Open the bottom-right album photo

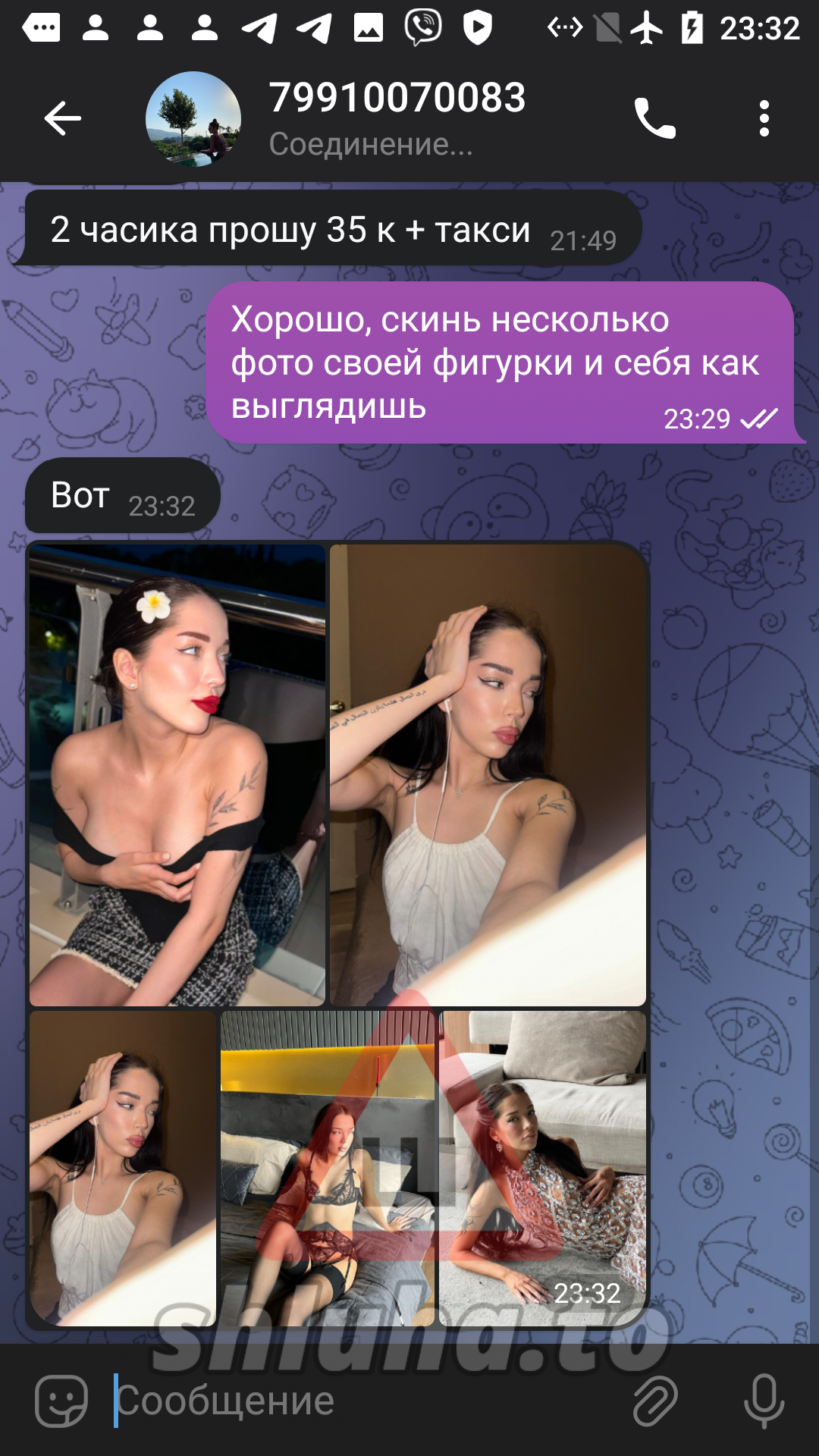coord(542,1168)
